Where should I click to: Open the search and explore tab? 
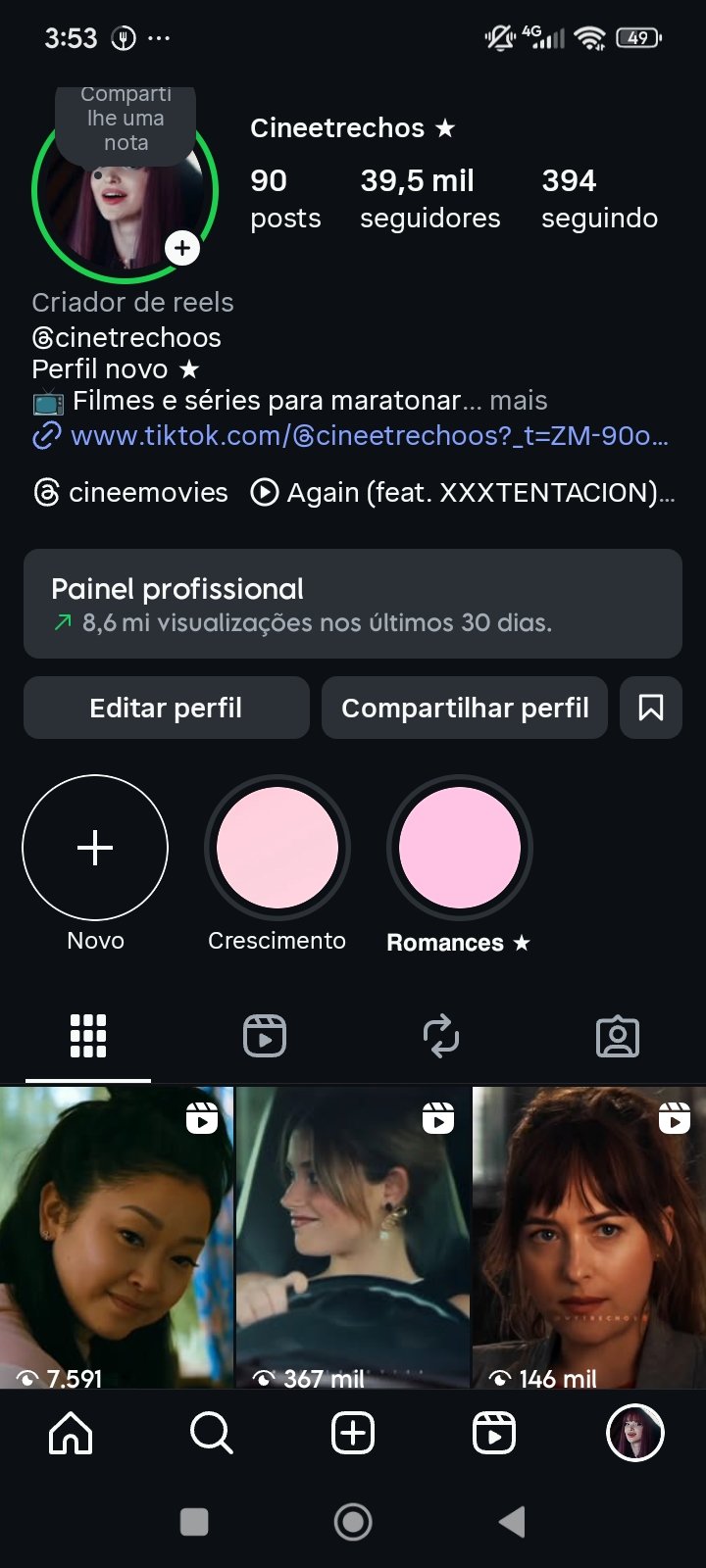[212, 1434]
